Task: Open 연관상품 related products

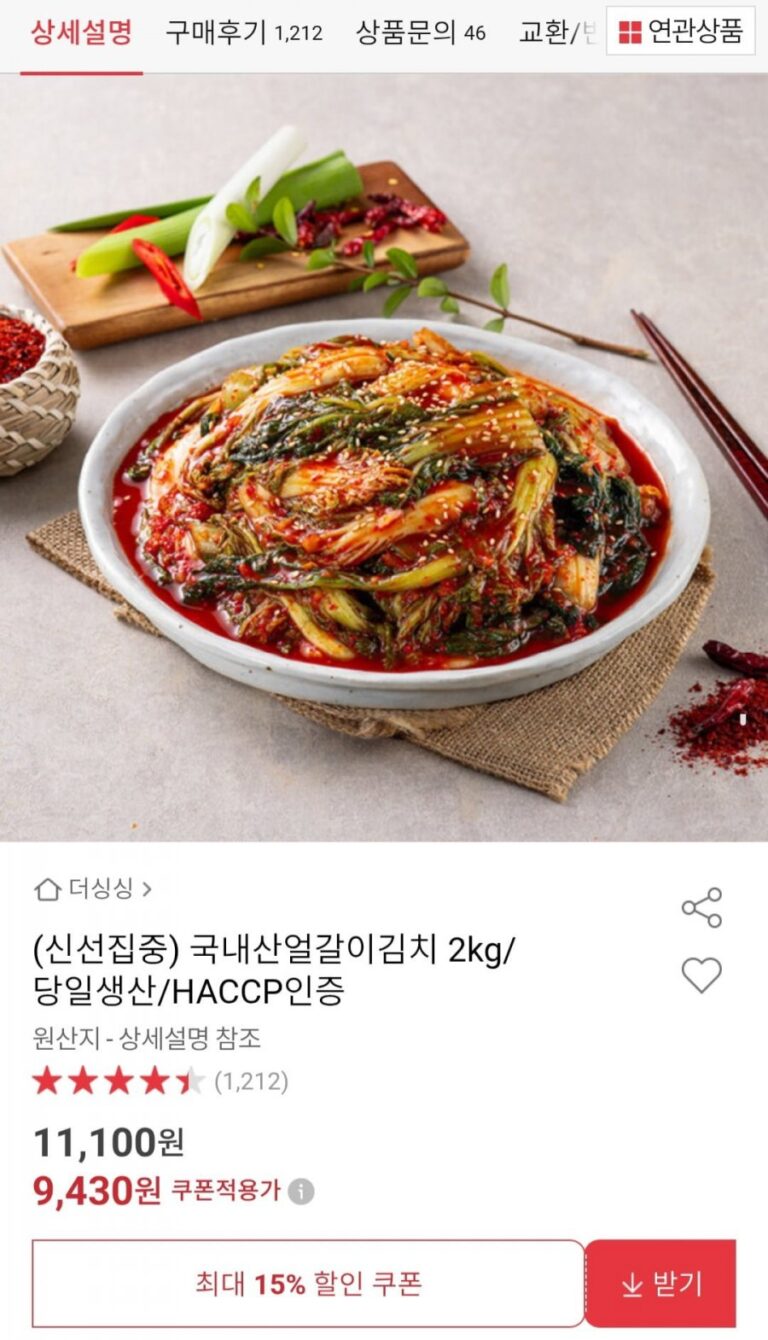Action: point(681,32)
